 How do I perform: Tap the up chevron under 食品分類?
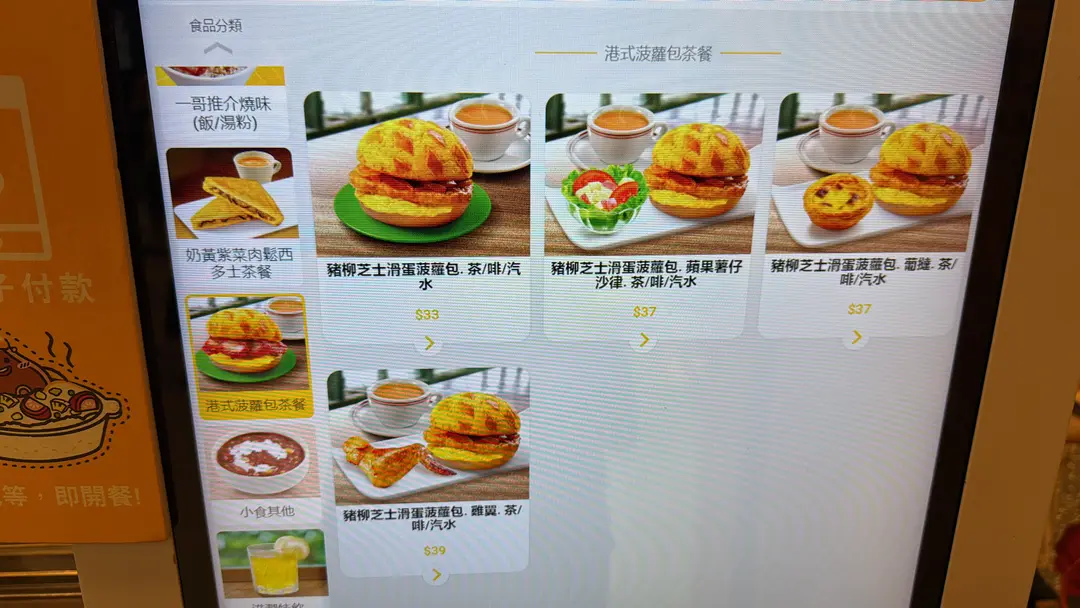point(217,48)
